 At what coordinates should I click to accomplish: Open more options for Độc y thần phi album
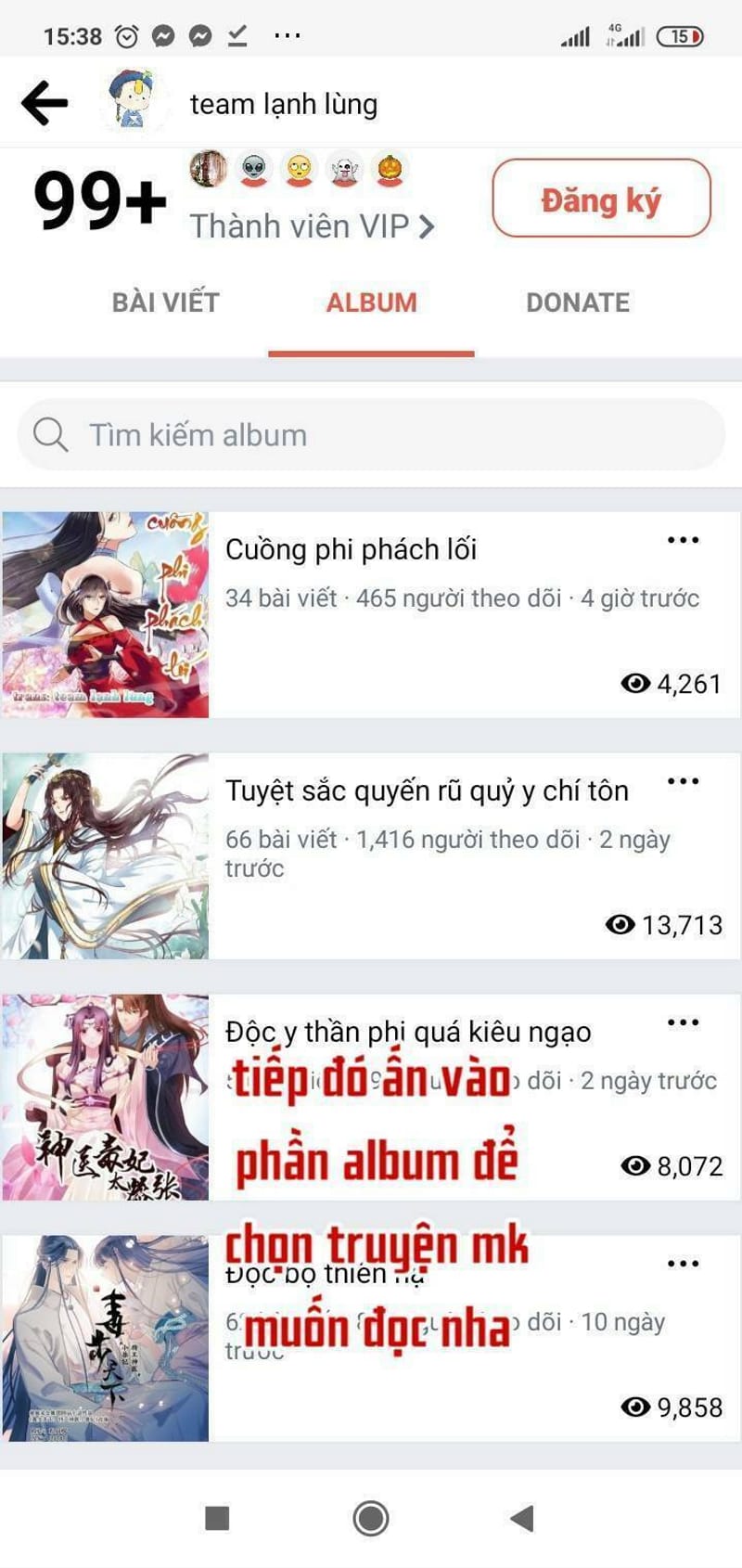(683, 1022)
